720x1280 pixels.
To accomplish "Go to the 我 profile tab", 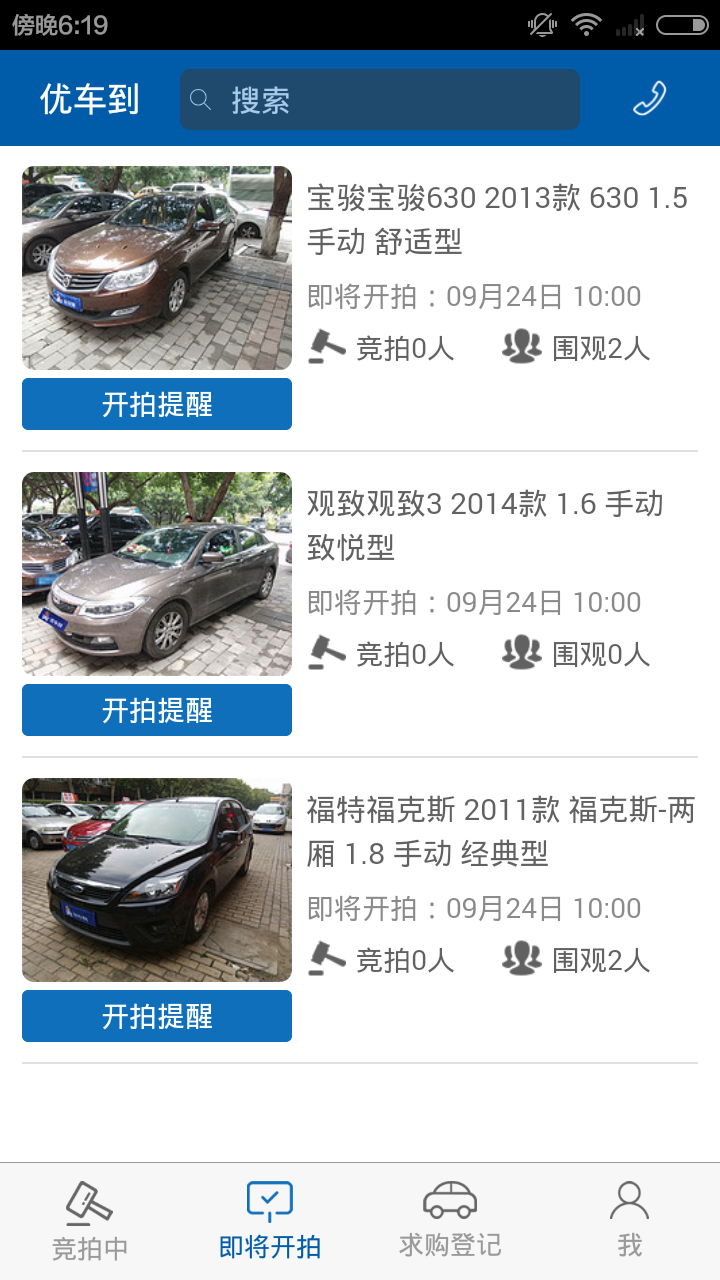I will [630, 1221].
